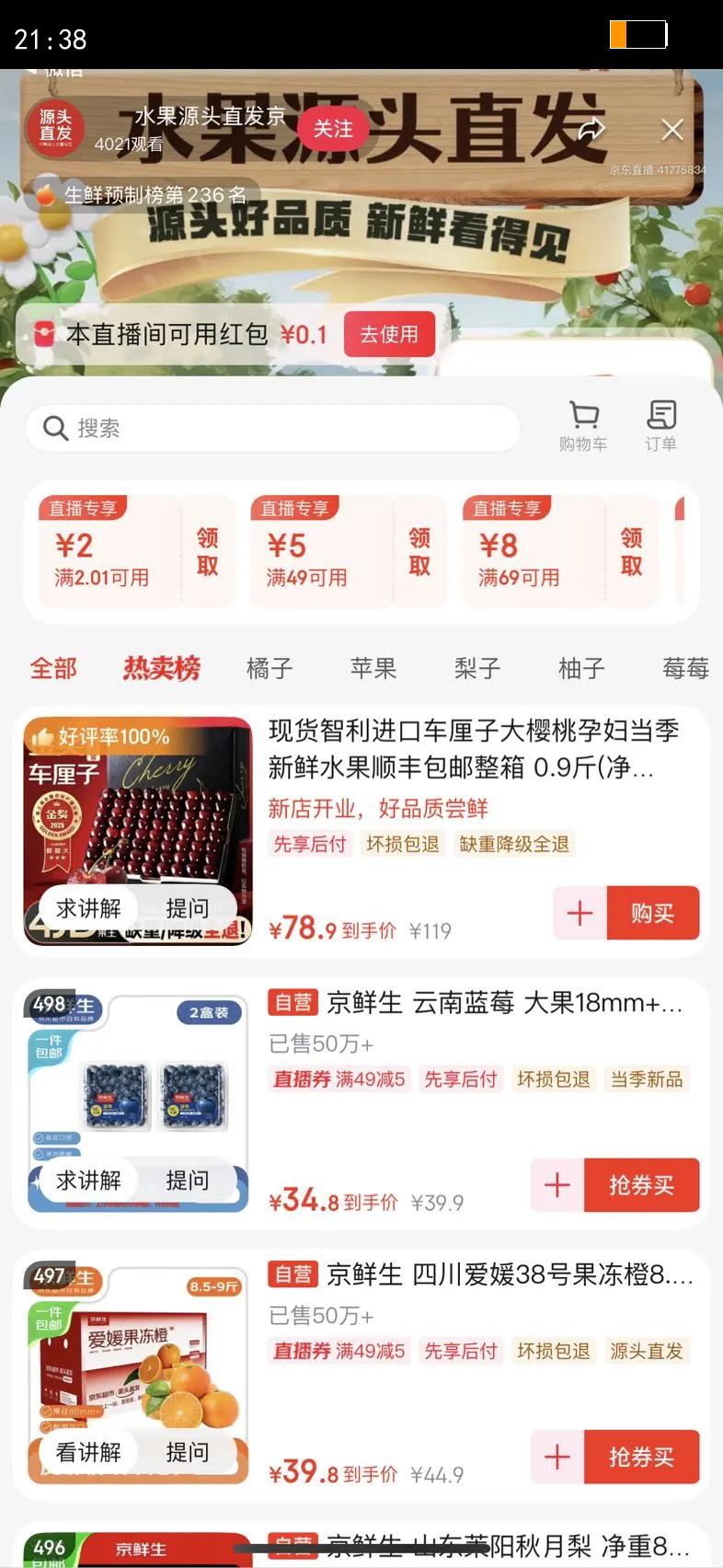The image size is (723, 1568).
Task: Switch to the 热卖榜 tab
Action: 162,668
